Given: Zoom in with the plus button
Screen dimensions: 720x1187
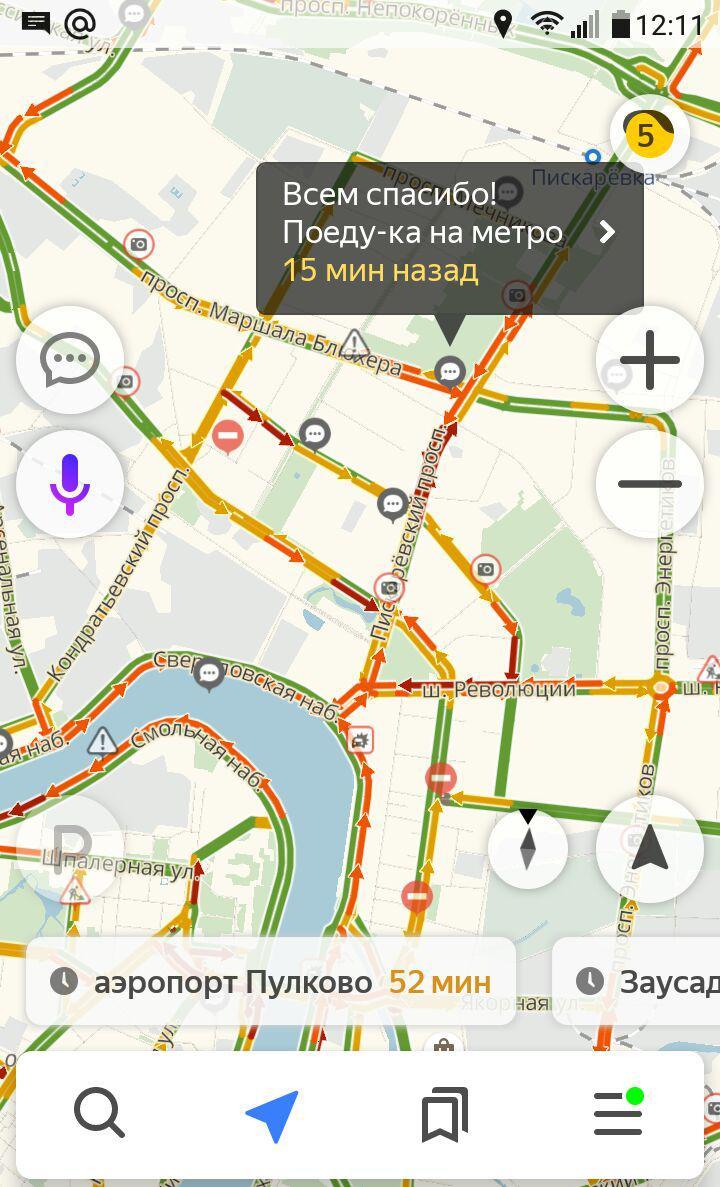Looking at the screenshot, I should (650, 360).
